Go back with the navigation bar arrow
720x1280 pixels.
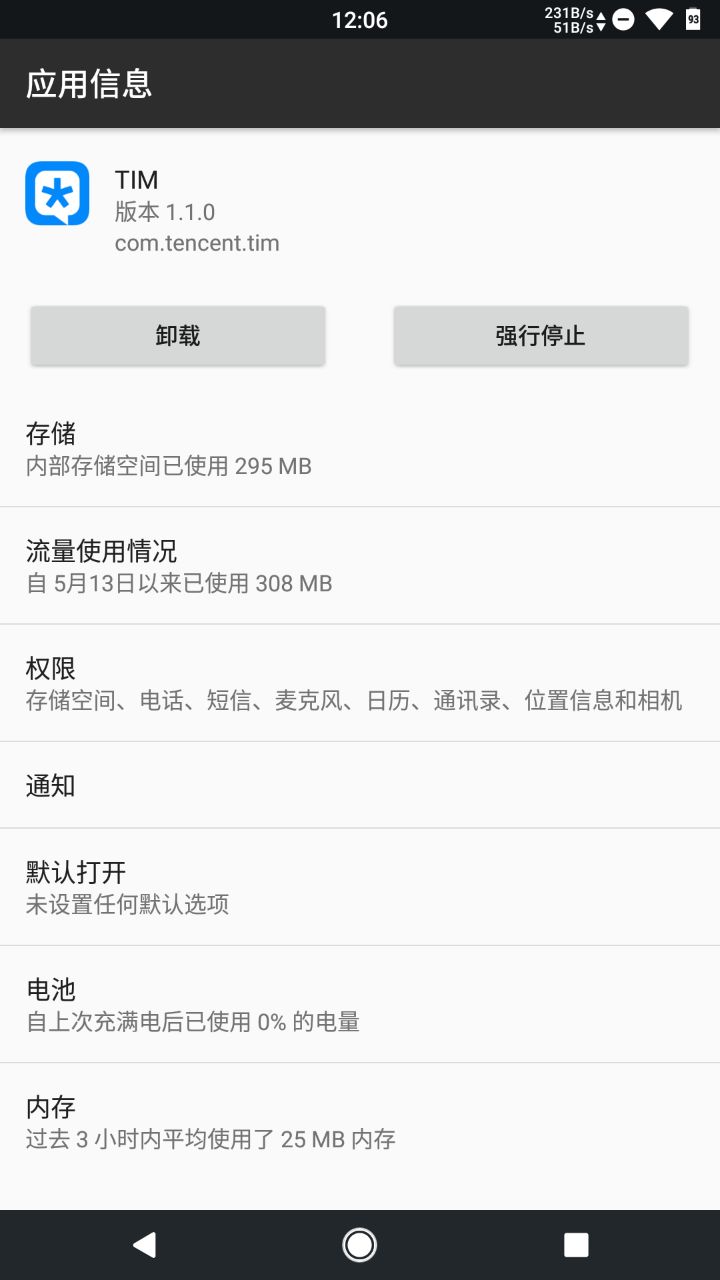tap(144, 1244)
